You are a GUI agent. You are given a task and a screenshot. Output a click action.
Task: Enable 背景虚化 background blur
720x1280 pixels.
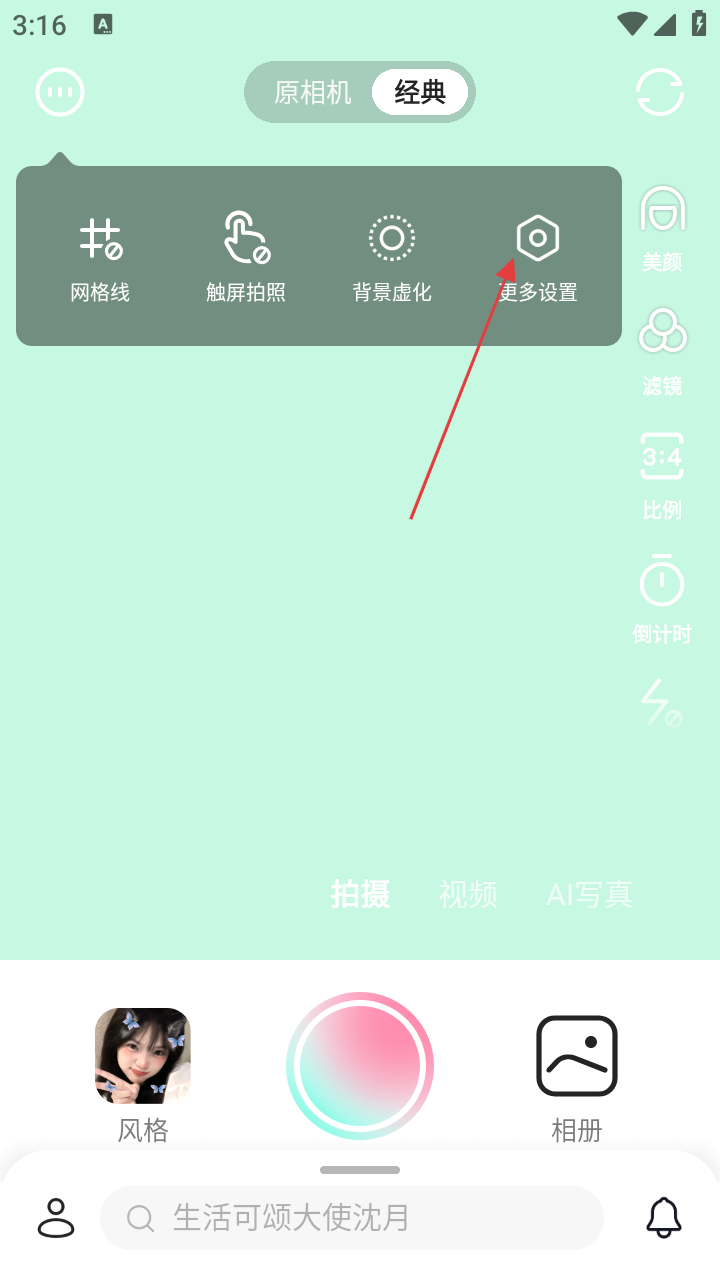tap(392, 258)
